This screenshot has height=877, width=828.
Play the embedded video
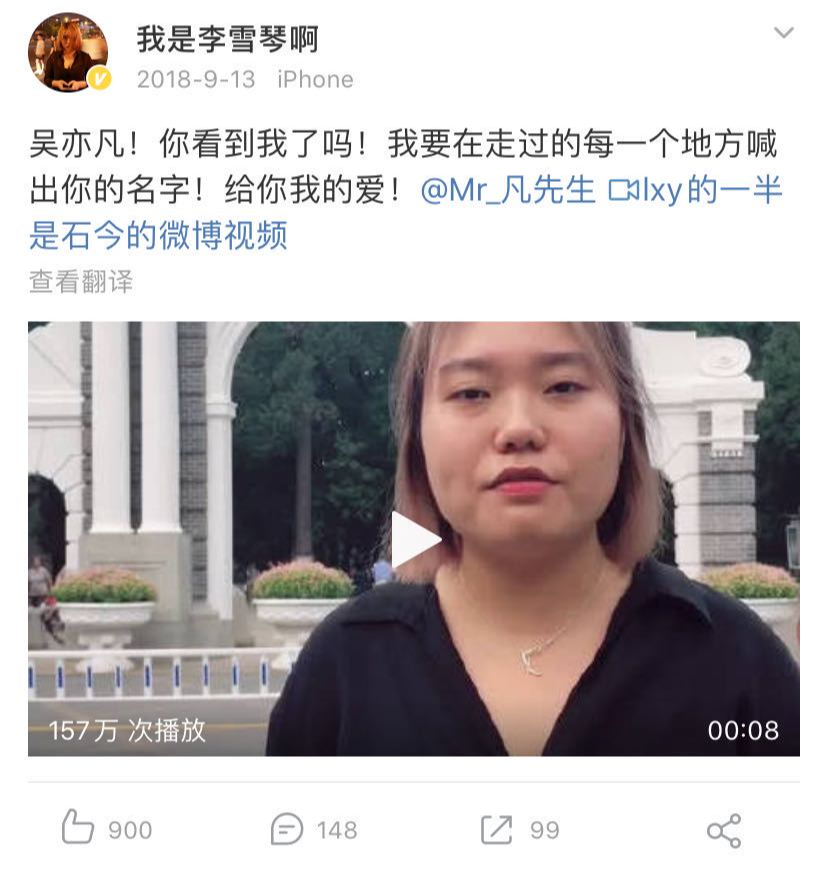click(x=414, y=539)
